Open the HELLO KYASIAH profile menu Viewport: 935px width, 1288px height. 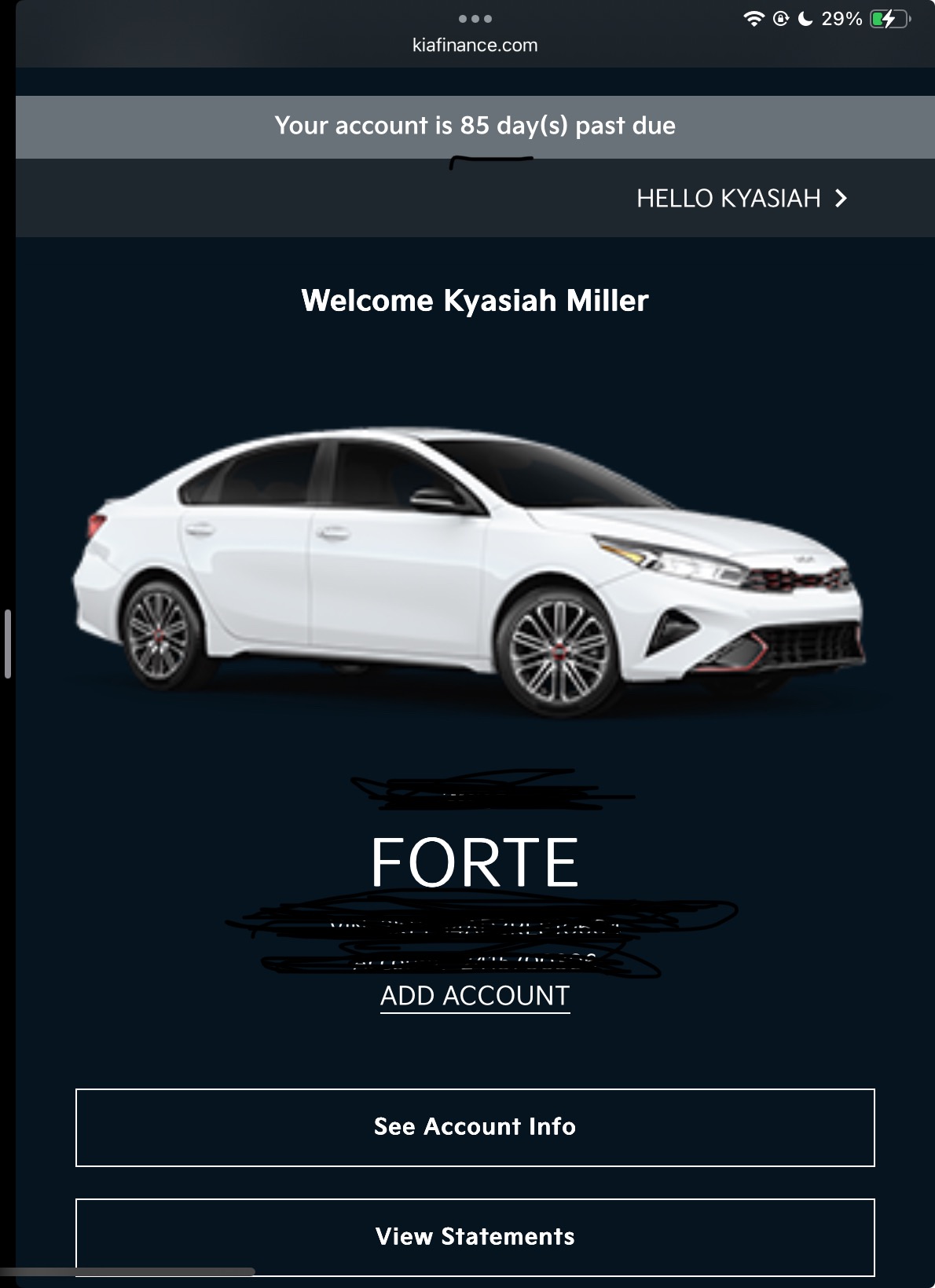741,199
